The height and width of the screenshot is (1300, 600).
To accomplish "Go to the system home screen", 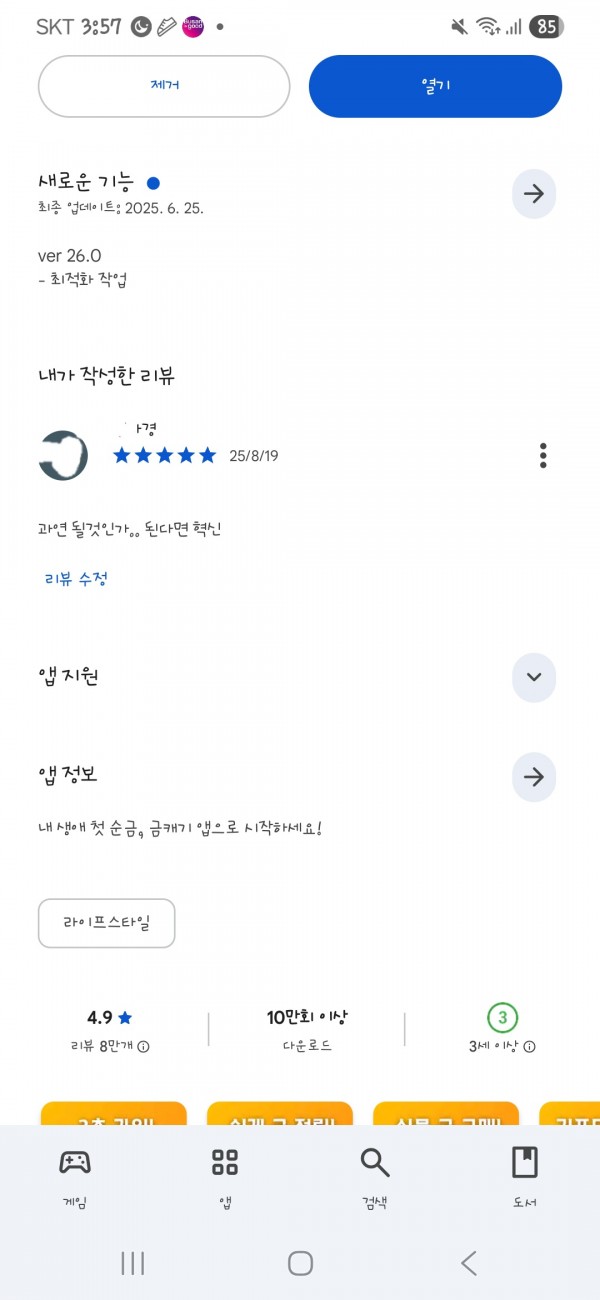I will click(x=301, y=1263).
